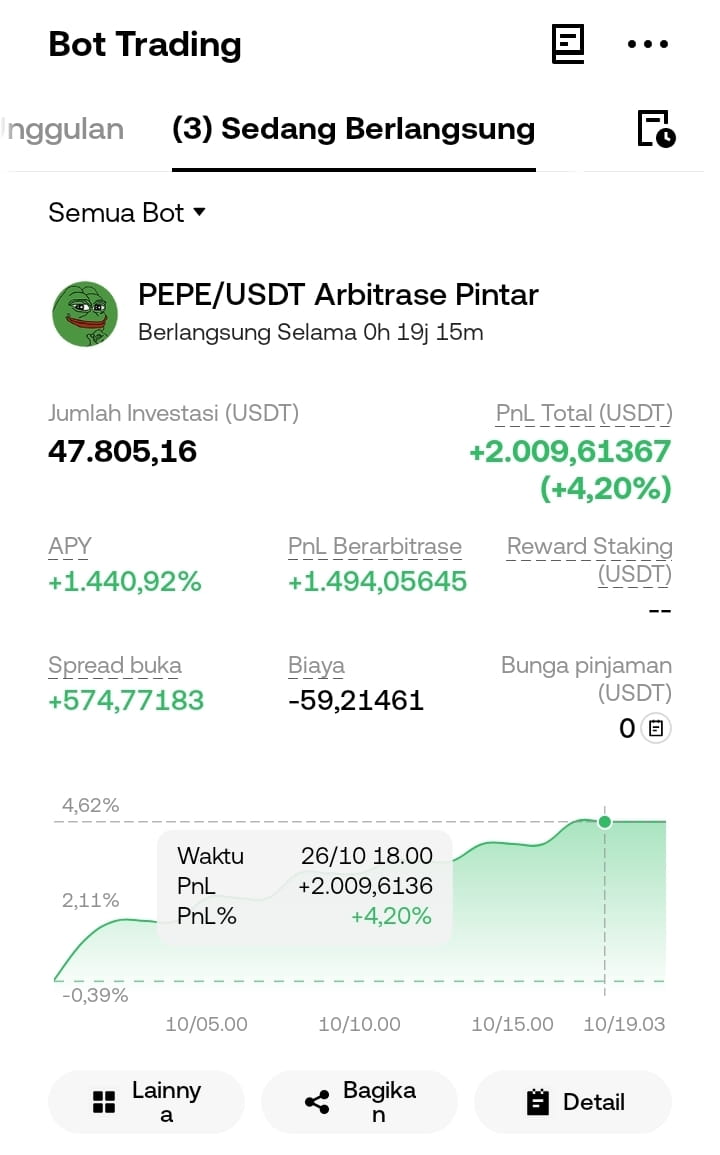This screenshot has width=720, height=1155.
Task: Select the Sedang Berlangsung tab
Action: coord(354,129)
